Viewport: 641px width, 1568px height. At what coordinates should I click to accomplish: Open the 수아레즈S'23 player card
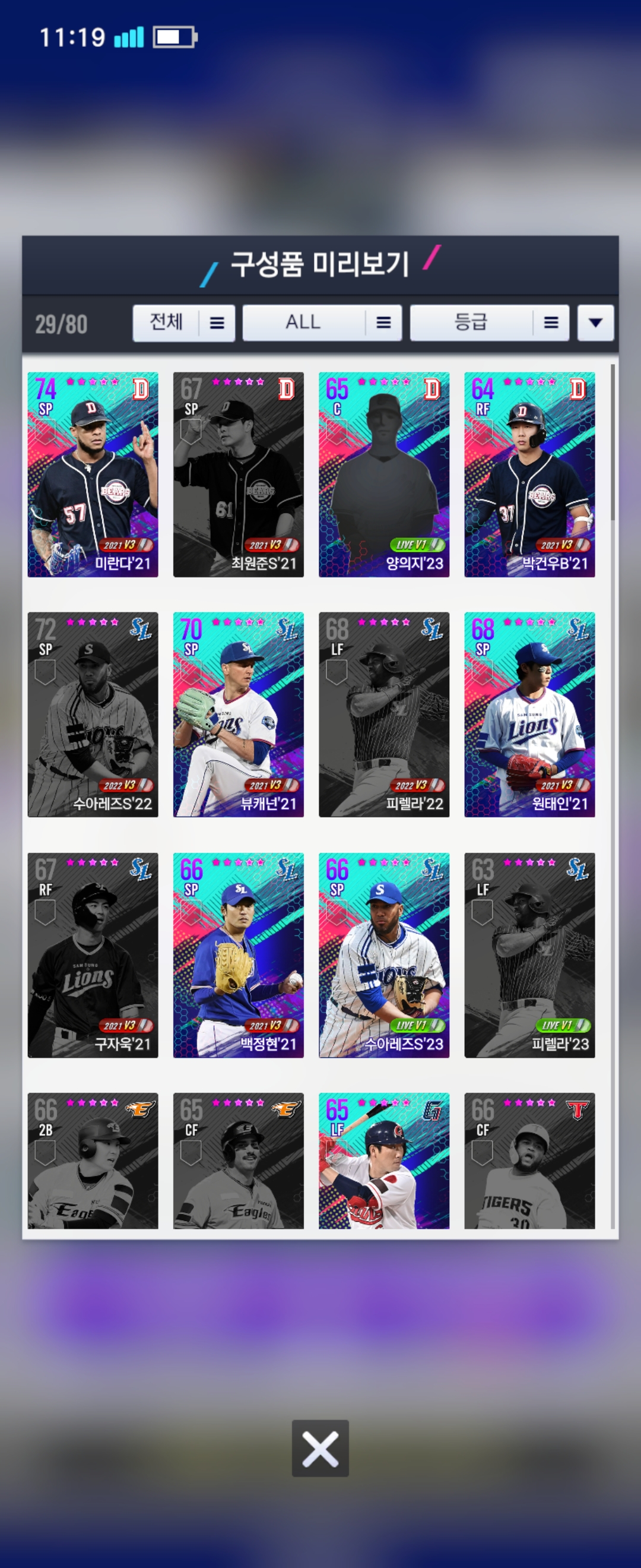(384, 954)
